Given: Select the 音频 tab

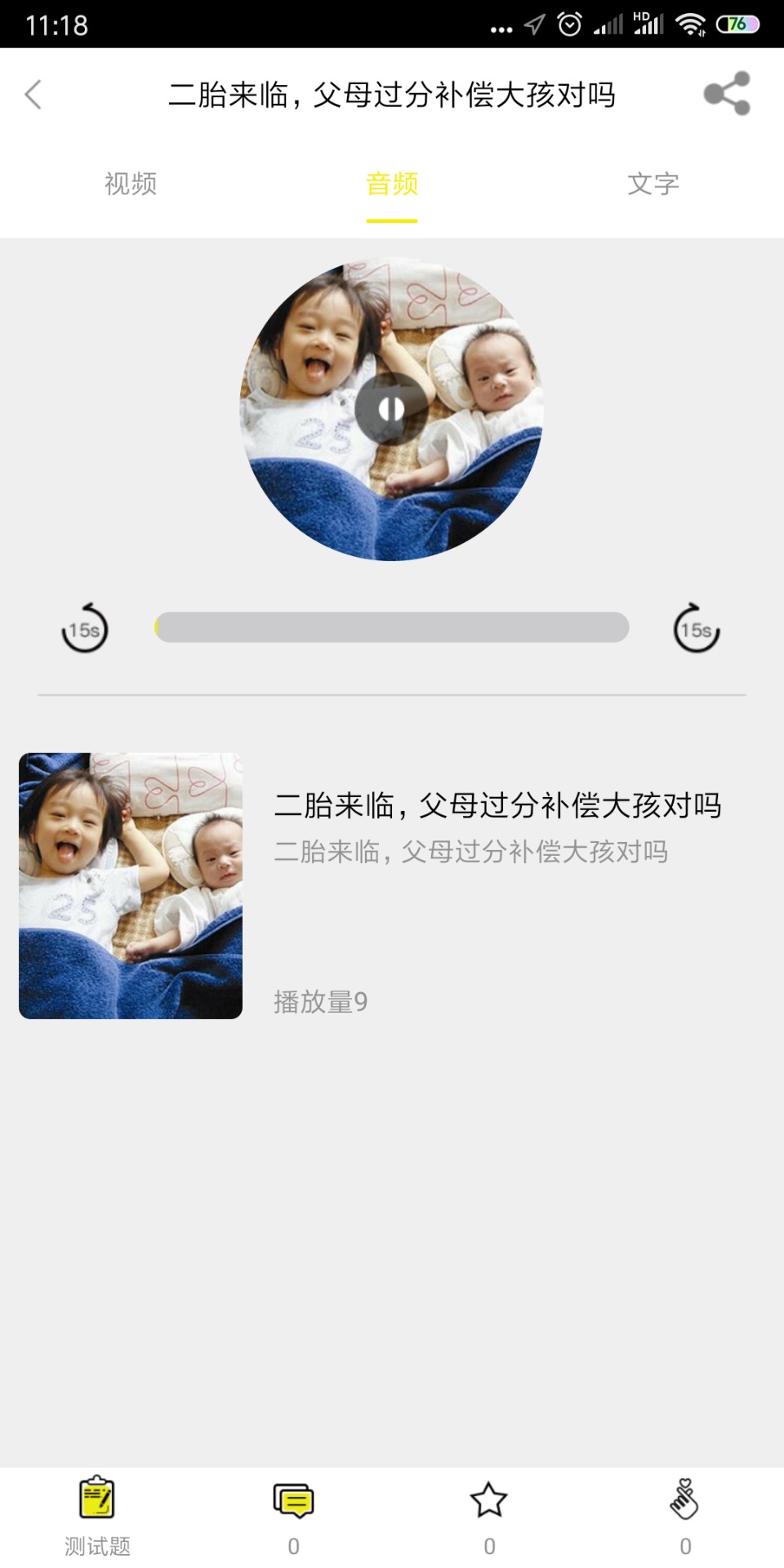Looking at the screenshot, I should [392, 185].
